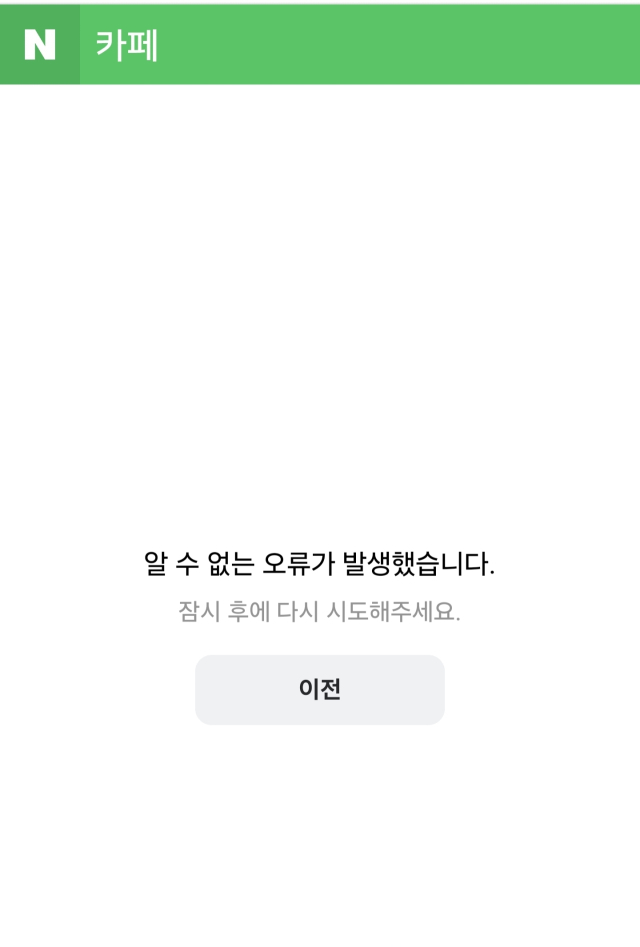Tap the 이전 button to go back

(319, 689)
